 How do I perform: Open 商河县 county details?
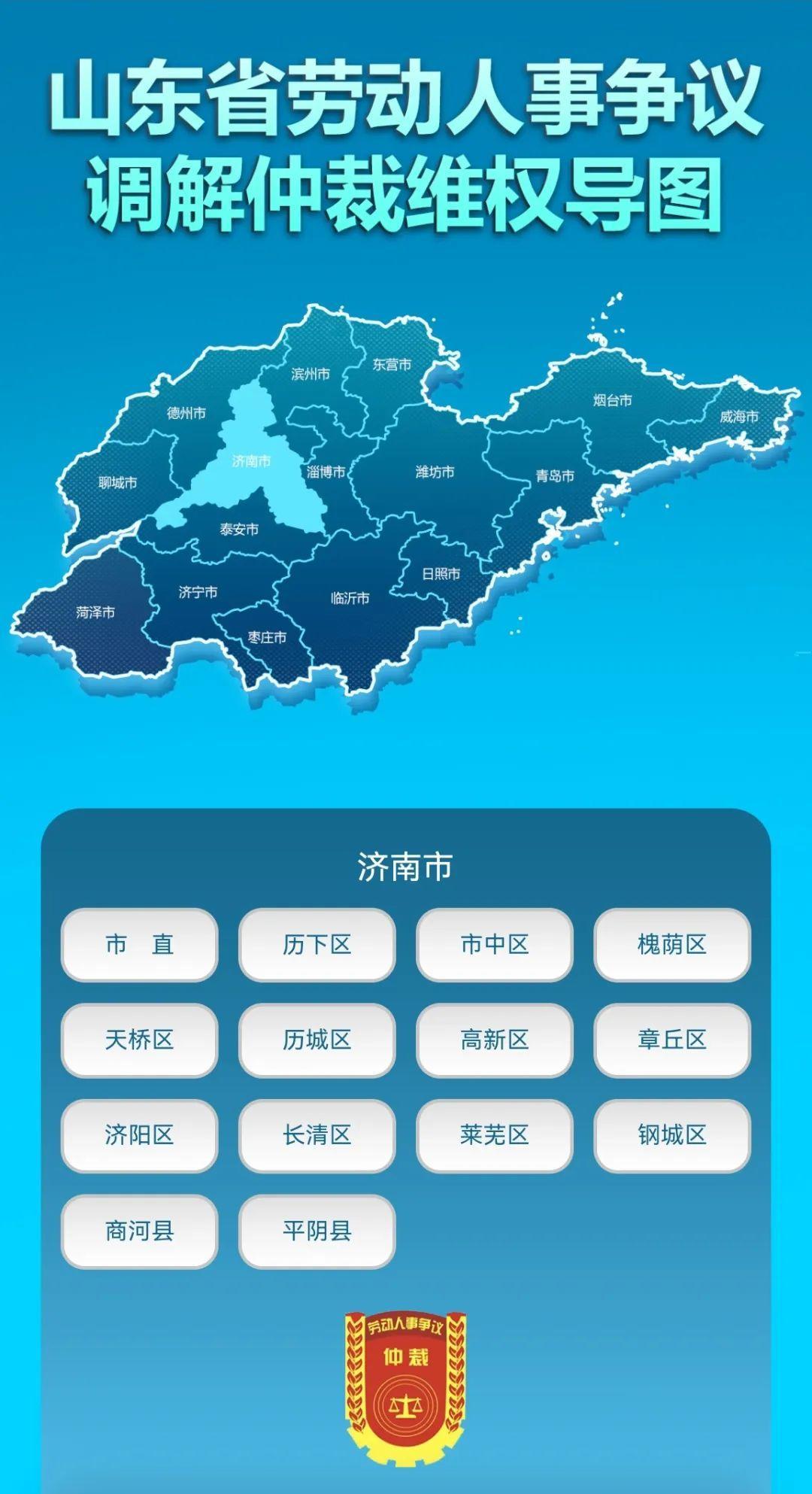click(139, 1231)
